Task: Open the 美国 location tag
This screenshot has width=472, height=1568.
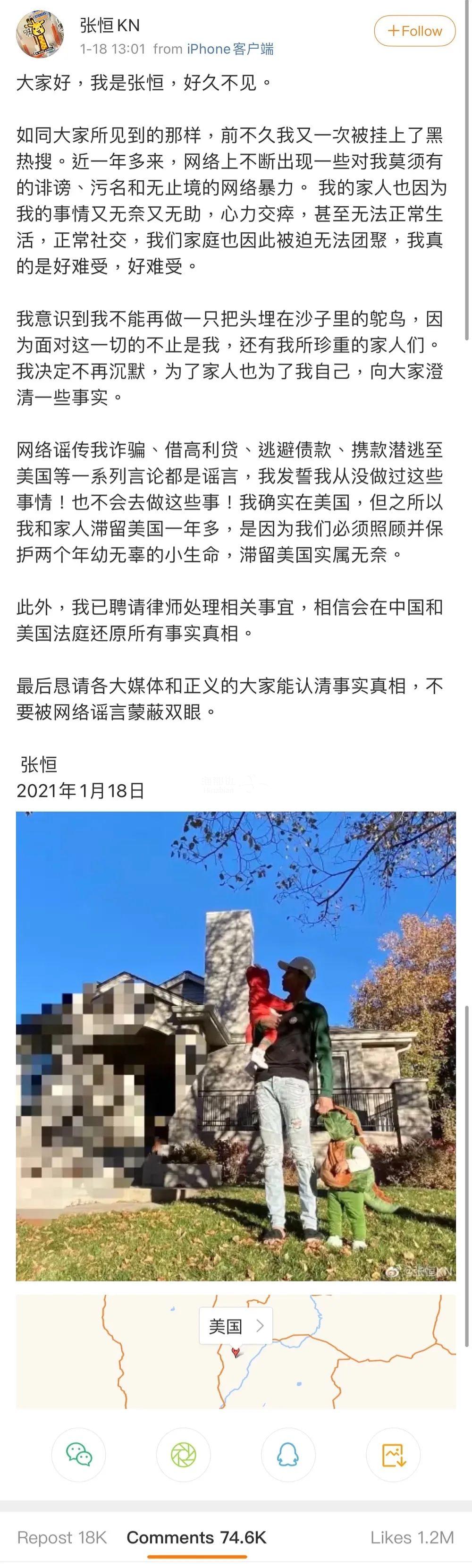Action: pyautogui.click(x=236, y=1326)
